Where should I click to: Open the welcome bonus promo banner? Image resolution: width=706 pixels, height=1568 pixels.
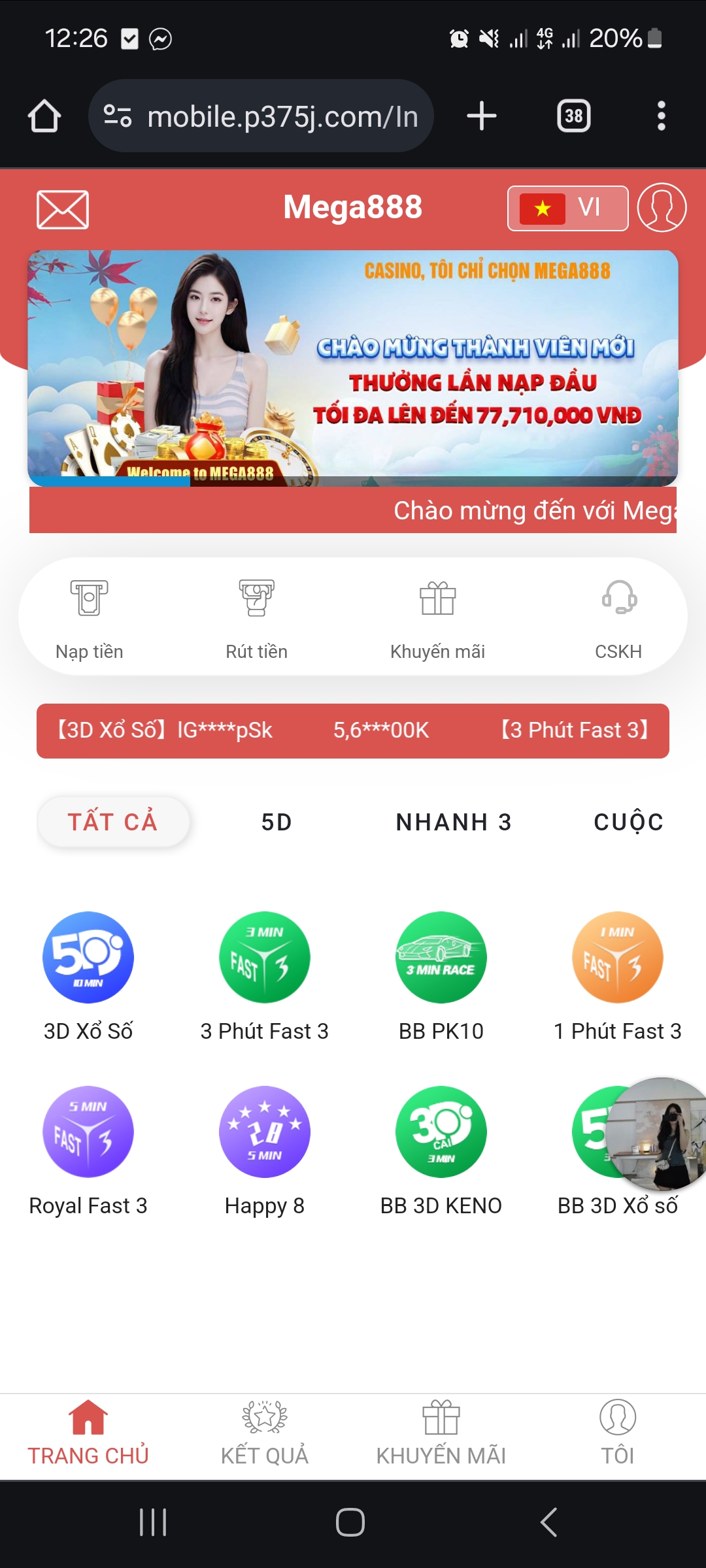tap(352, 368)
